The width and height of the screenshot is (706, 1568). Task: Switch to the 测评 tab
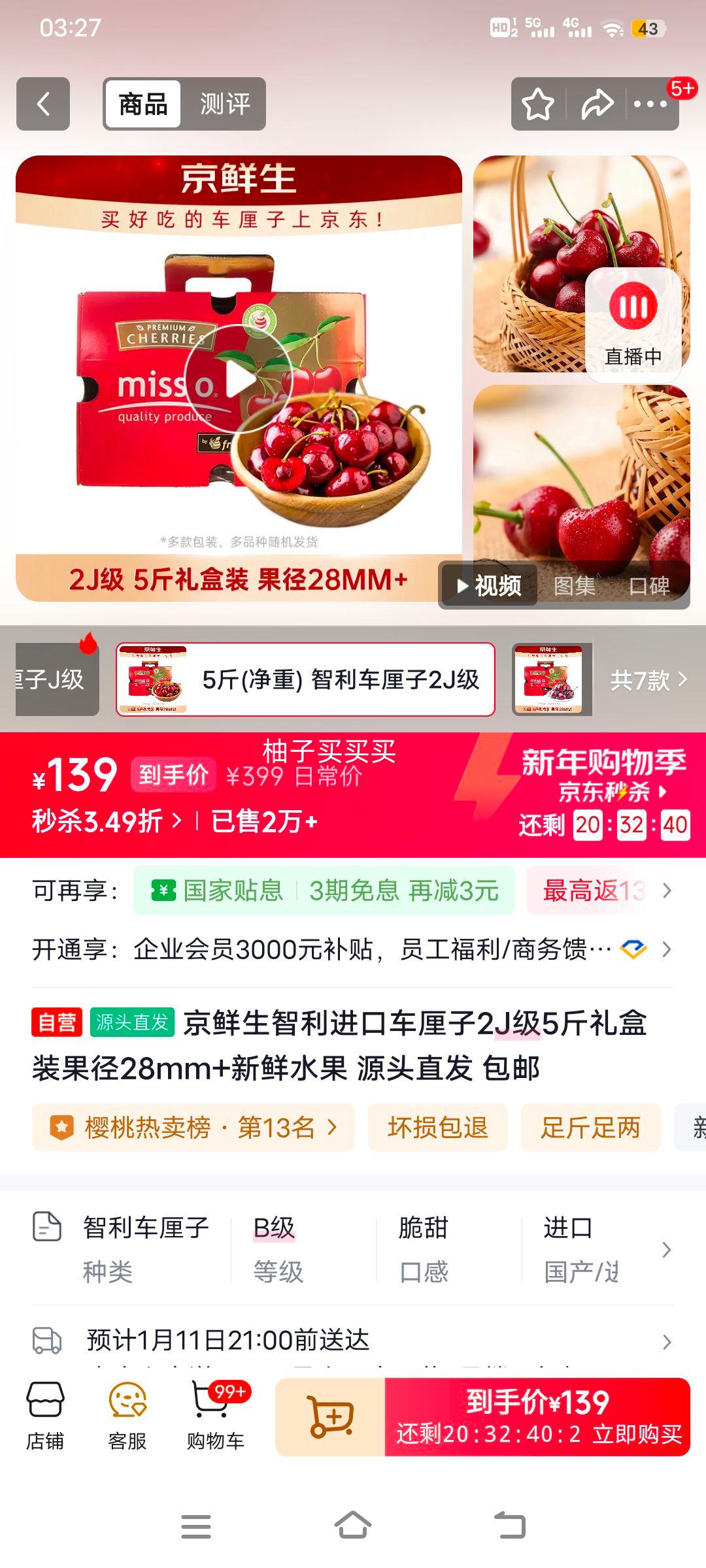tap(226, 105)
